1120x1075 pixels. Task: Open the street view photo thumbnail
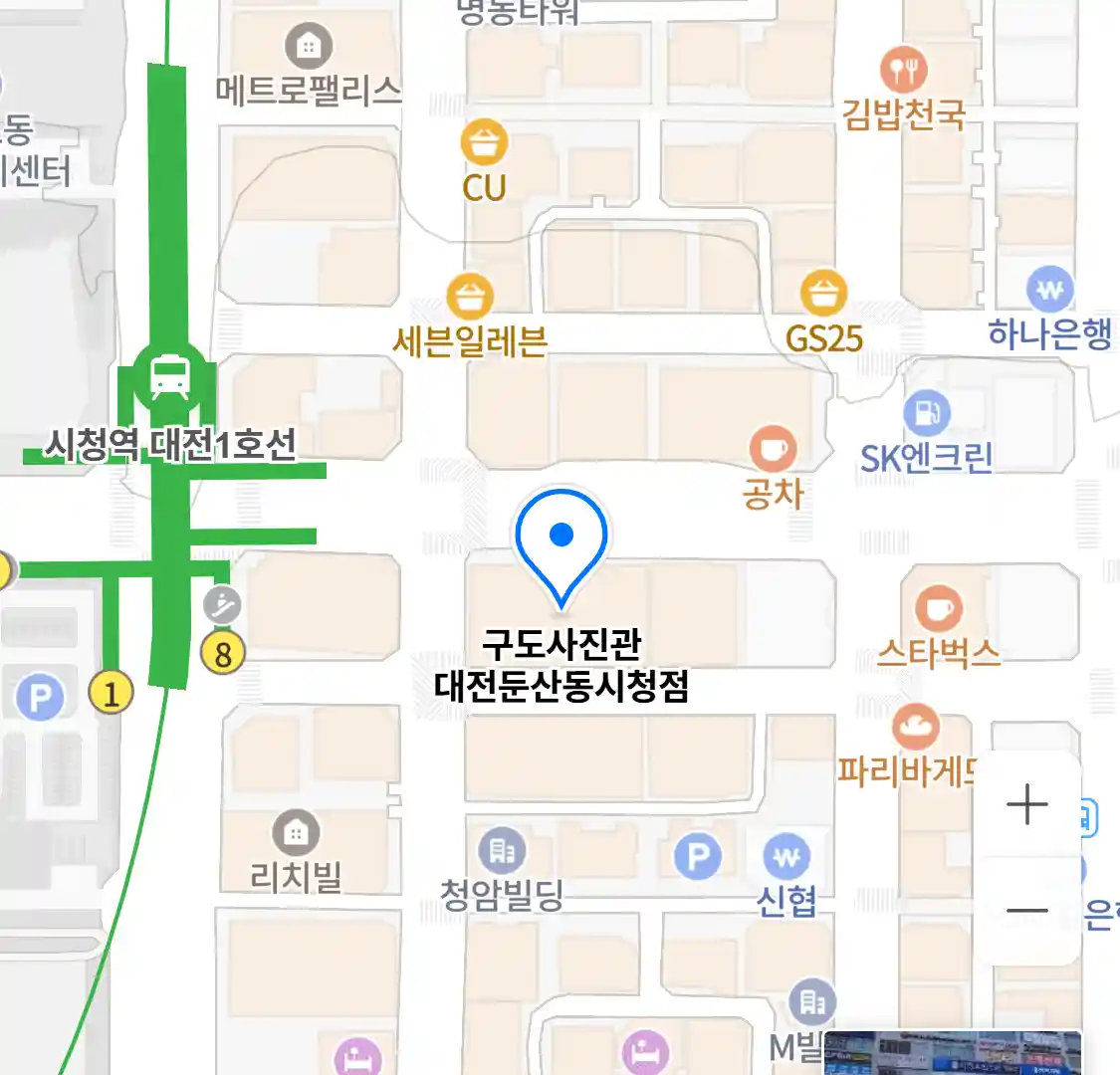[x=952, y=1053]
